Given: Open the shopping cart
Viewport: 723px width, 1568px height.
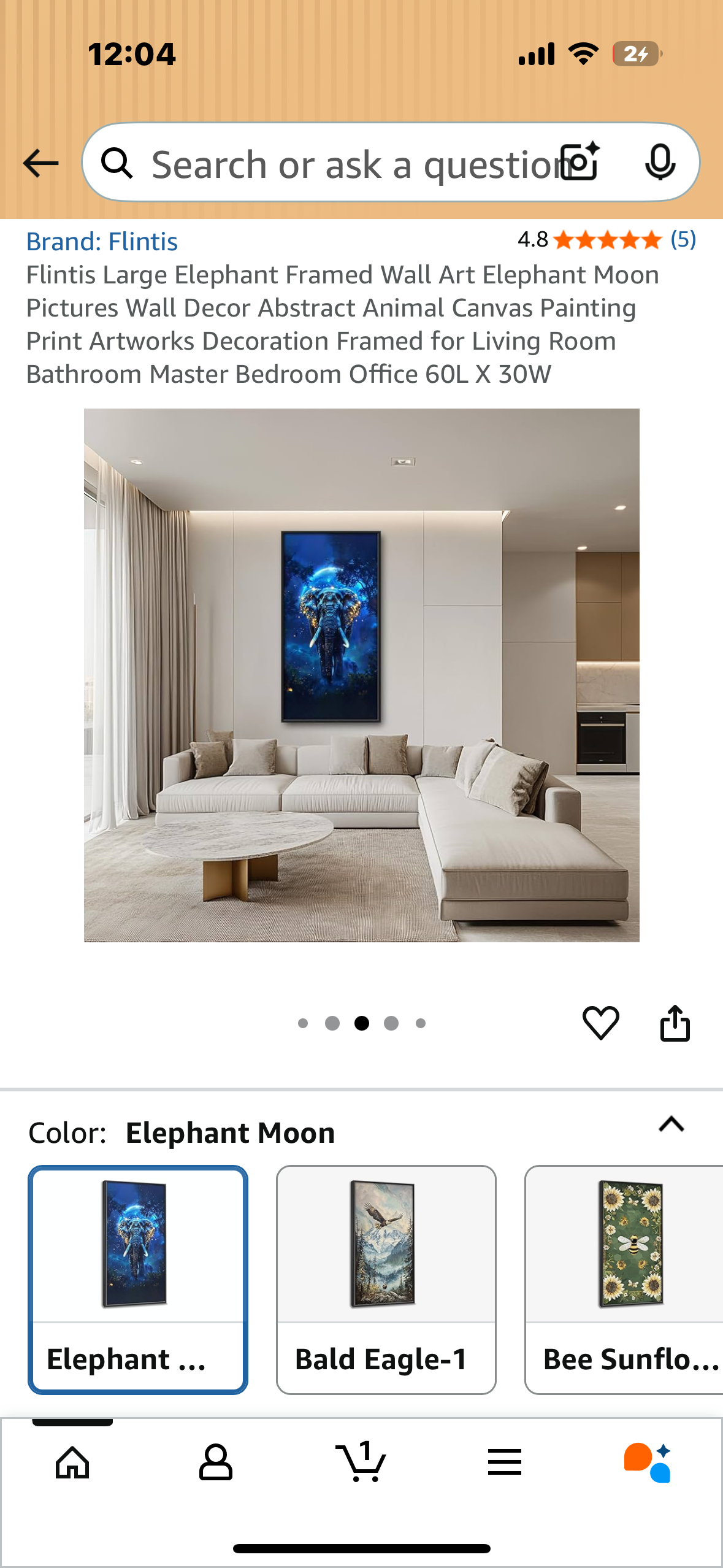Looking at the screenshot, I should pos(361,1462).
